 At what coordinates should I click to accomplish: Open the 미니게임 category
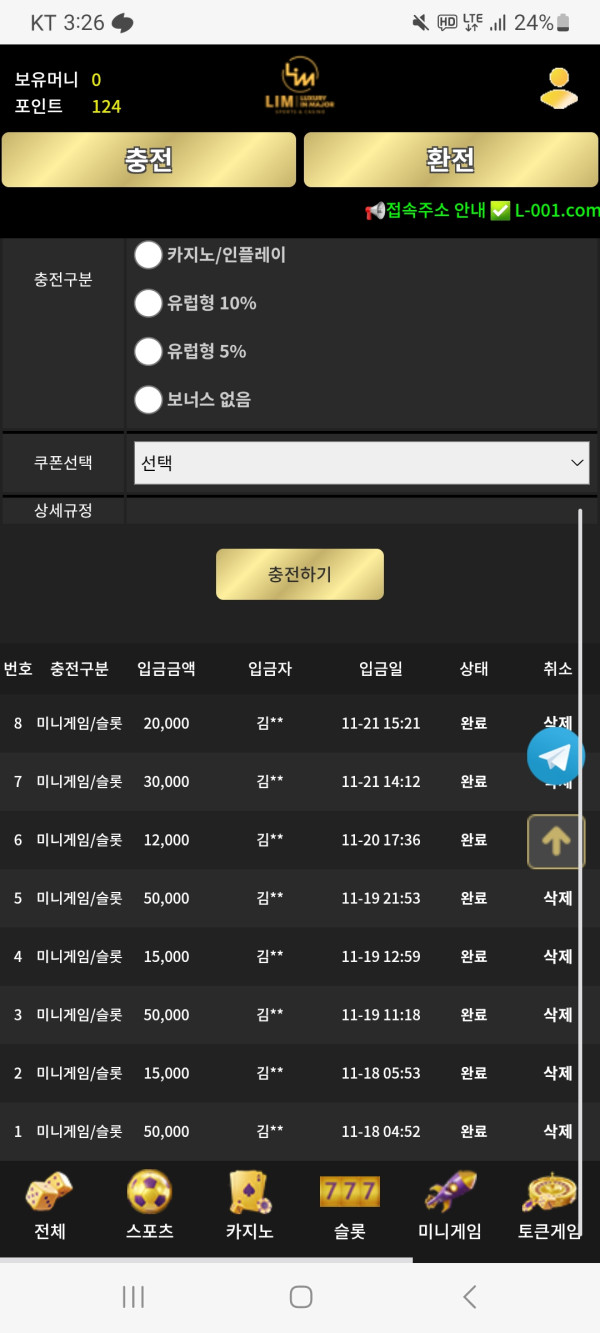(449, 1206)
